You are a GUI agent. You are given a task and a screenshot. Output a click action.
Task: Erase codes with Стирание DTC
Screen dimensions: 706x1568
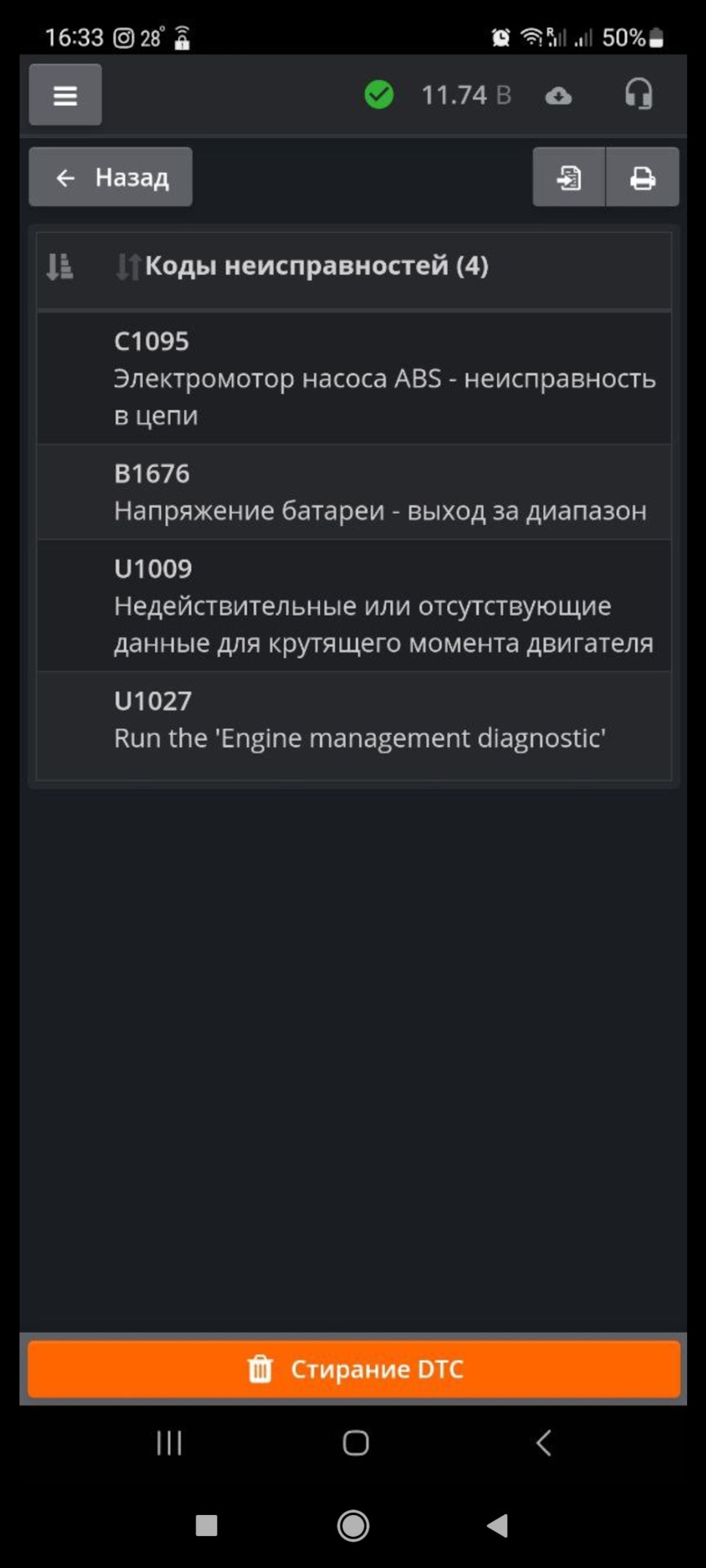pyautogui.click(x=354, y=1370)
